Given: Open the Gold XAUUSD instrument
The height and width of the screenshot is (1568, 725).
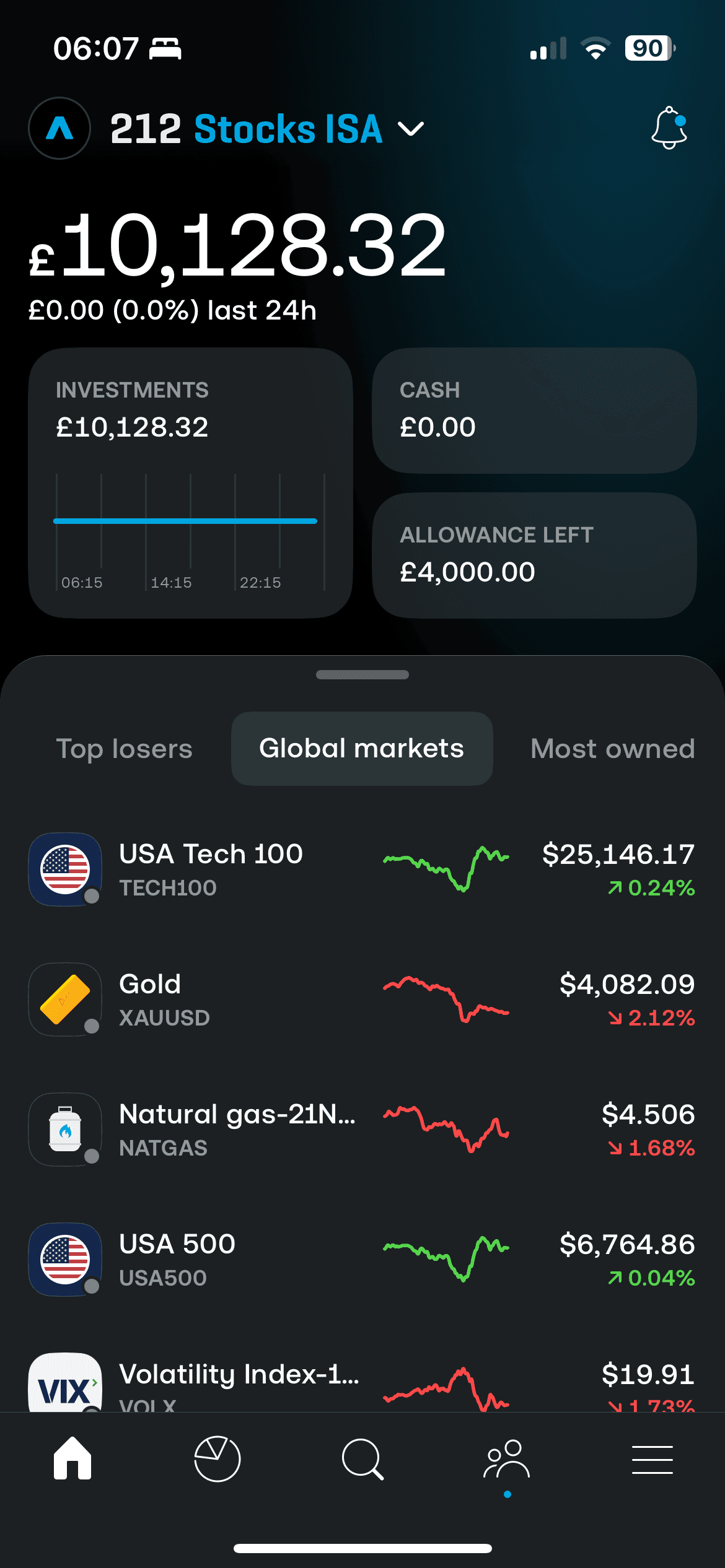Looking at the screenshot, I should coord(362,1000).
